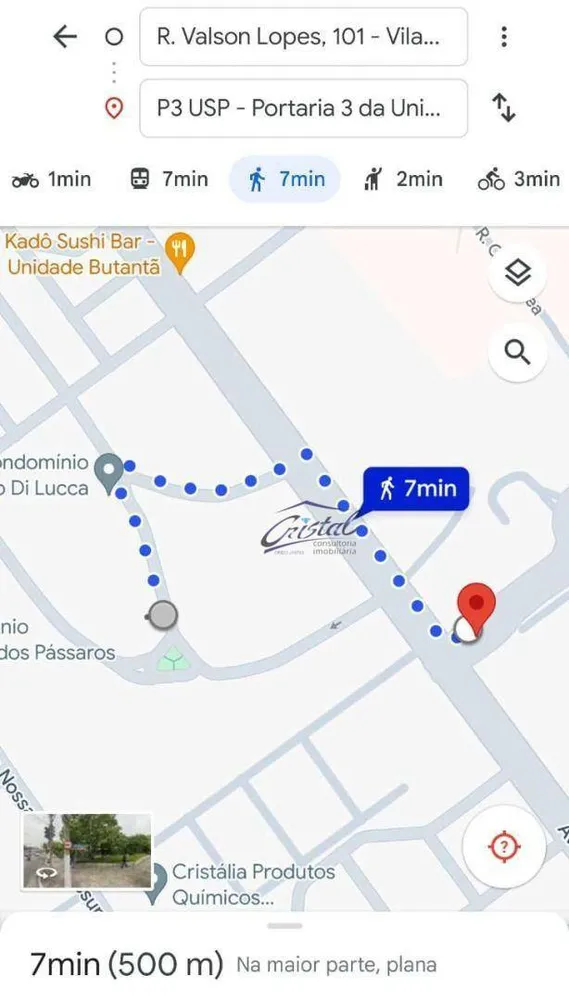Search along the route with magnifier
This screenshot has height=1000, width=569.
(x=517, y=351)
